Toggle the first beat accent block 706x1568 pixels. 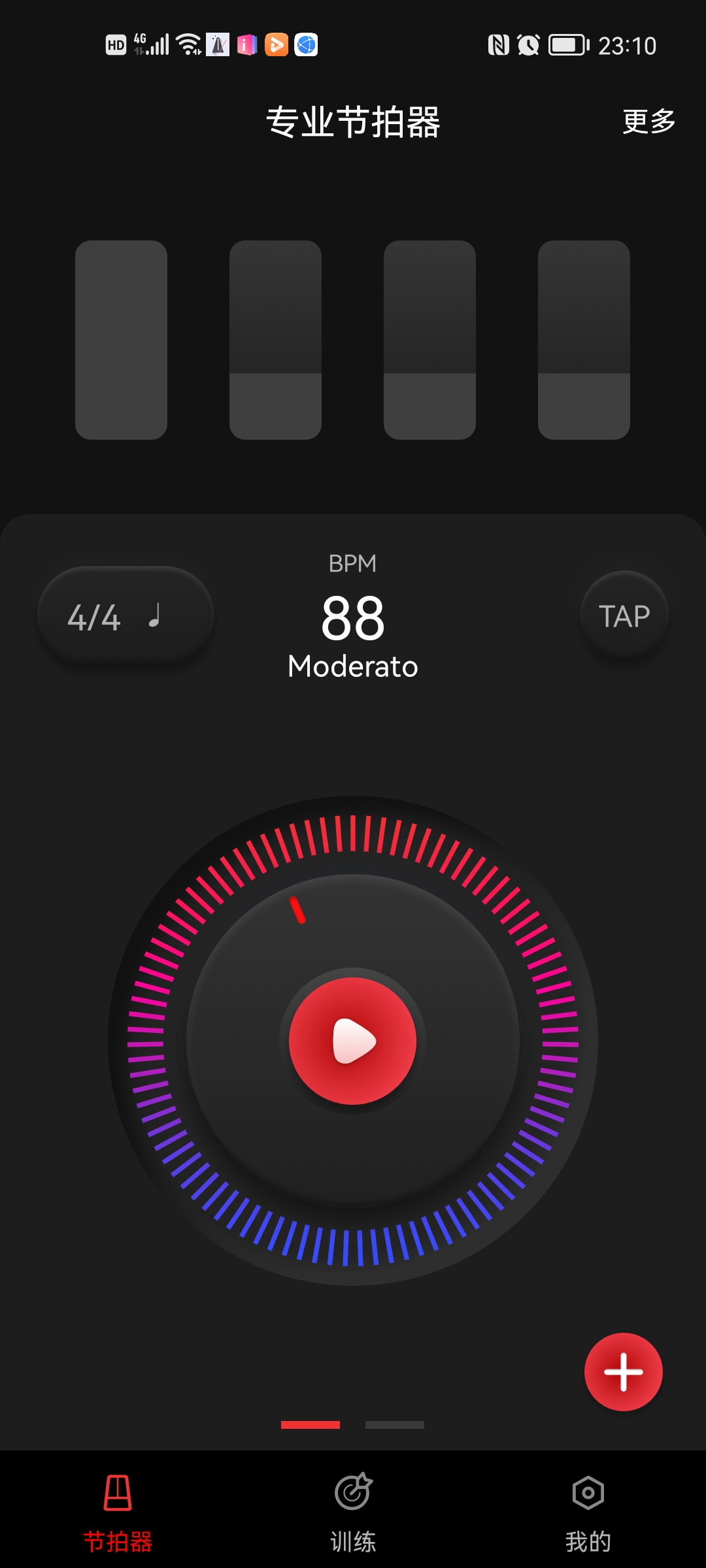click(x=121, y=340)
